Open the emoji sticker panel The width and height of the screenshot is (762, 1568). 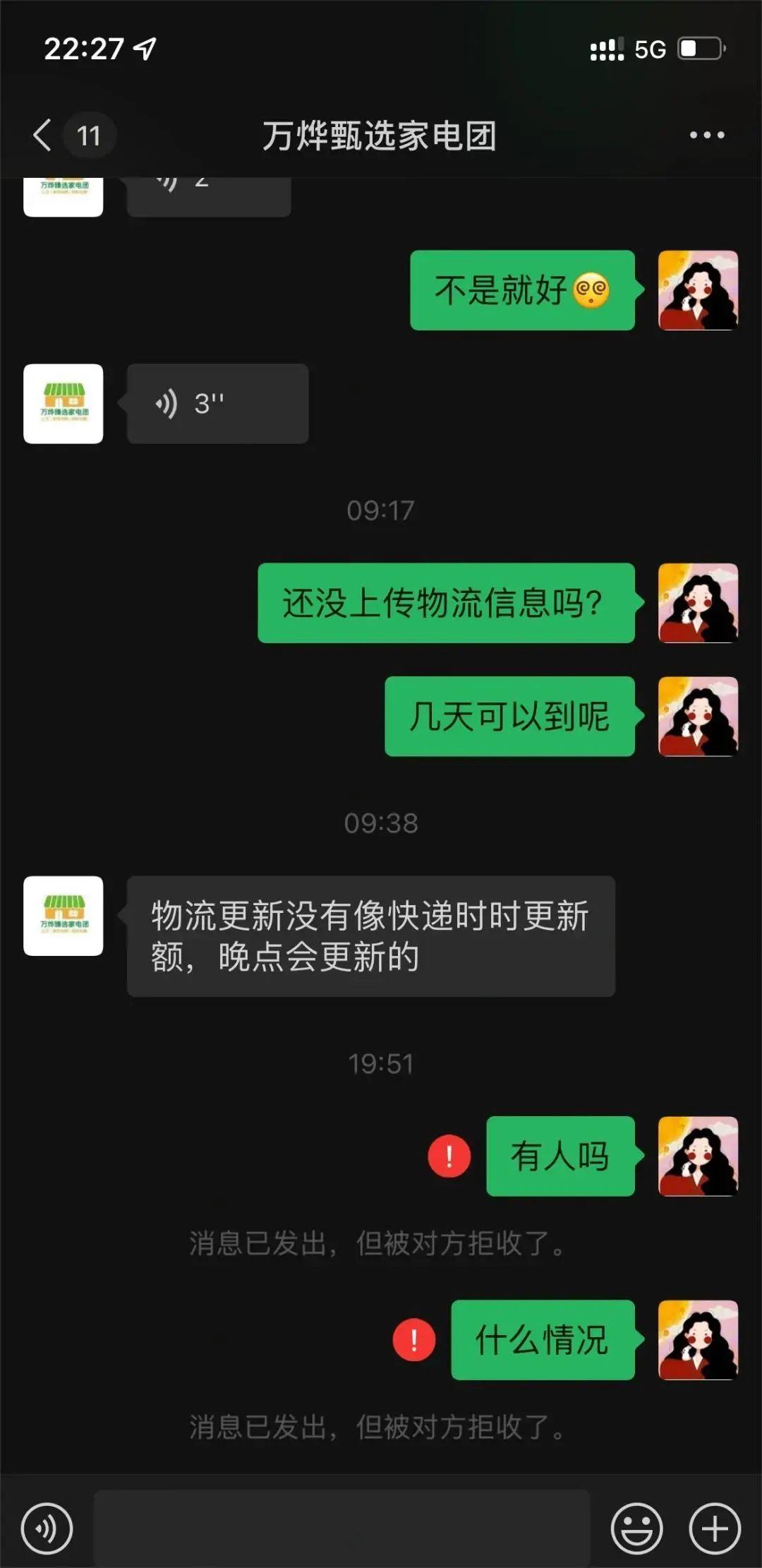tap(636, 1528)
